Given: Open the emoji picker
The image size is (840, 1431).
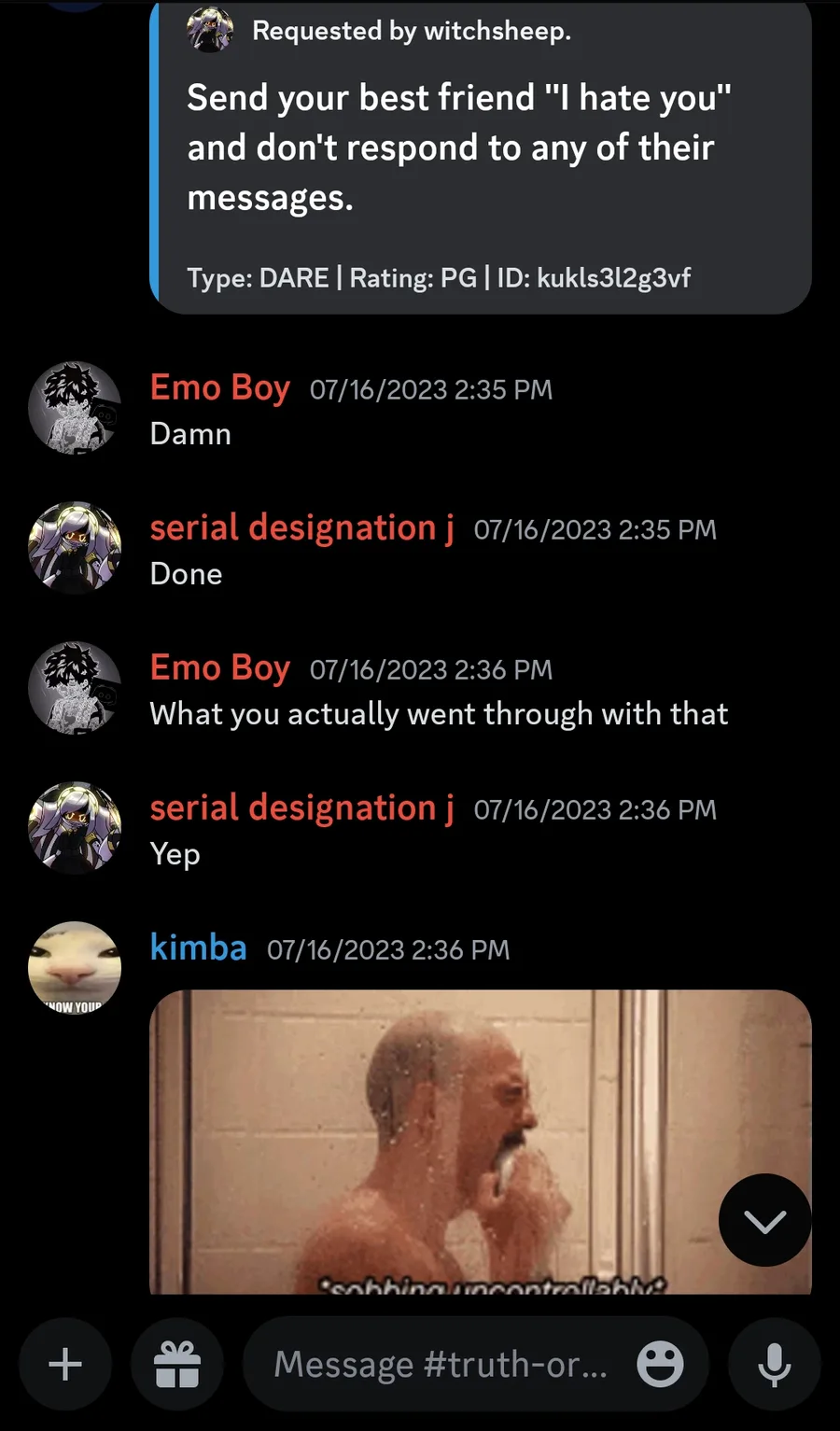Looking at the screenshot, I should pyautogui.click(x=660, y=1364).
